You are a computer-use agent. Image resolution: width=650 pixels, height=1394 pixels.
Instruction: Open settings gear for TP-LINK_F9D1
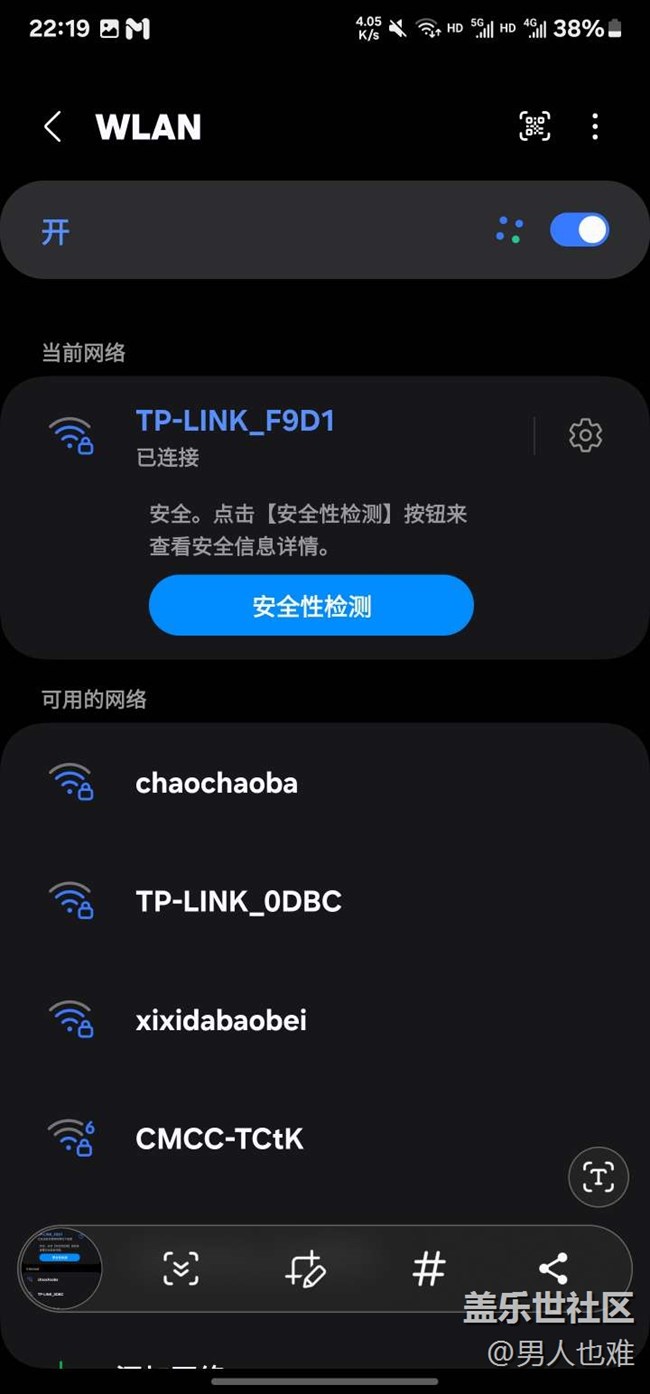pos(585,435)
